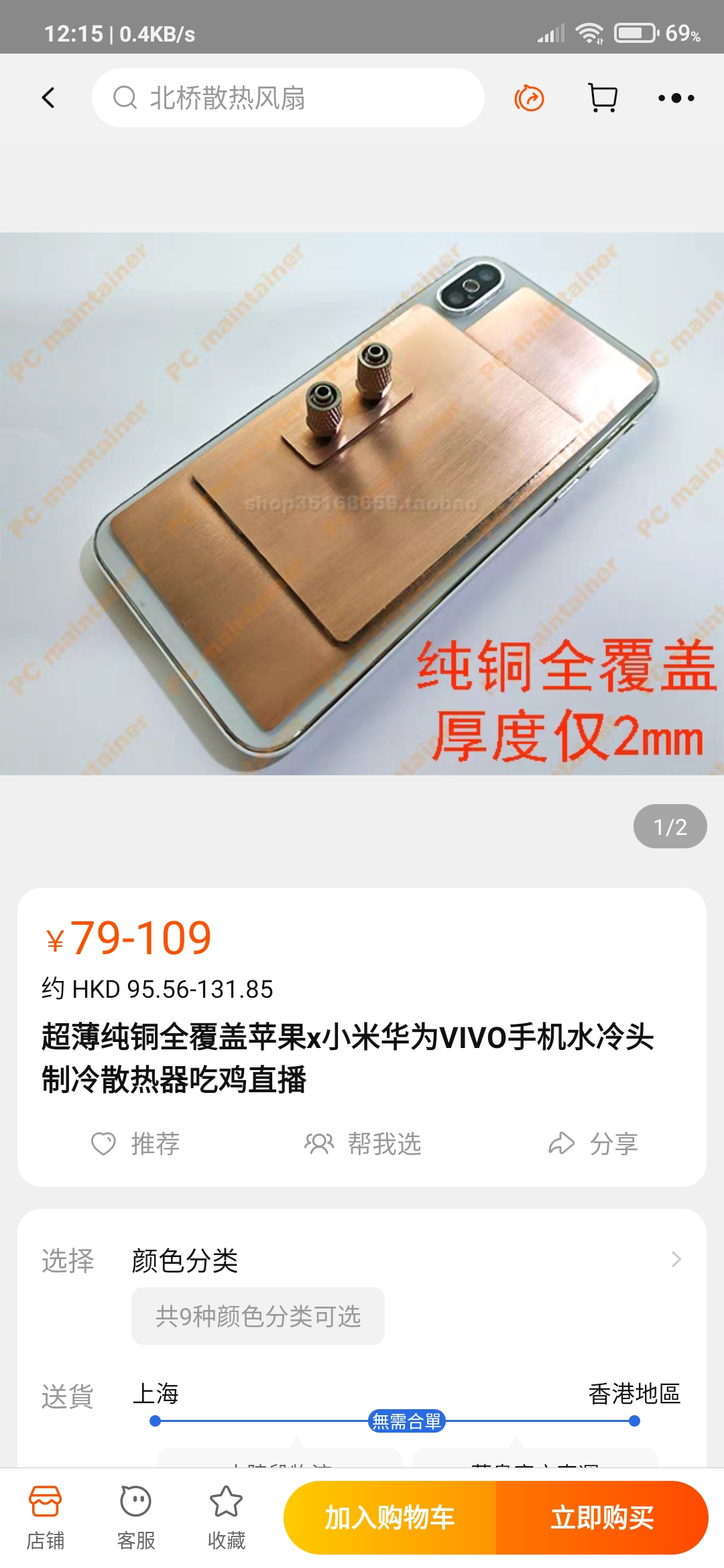724x1568 pixels.
Task: Tap the orange share-reward icon
Action: click(529, 99)
